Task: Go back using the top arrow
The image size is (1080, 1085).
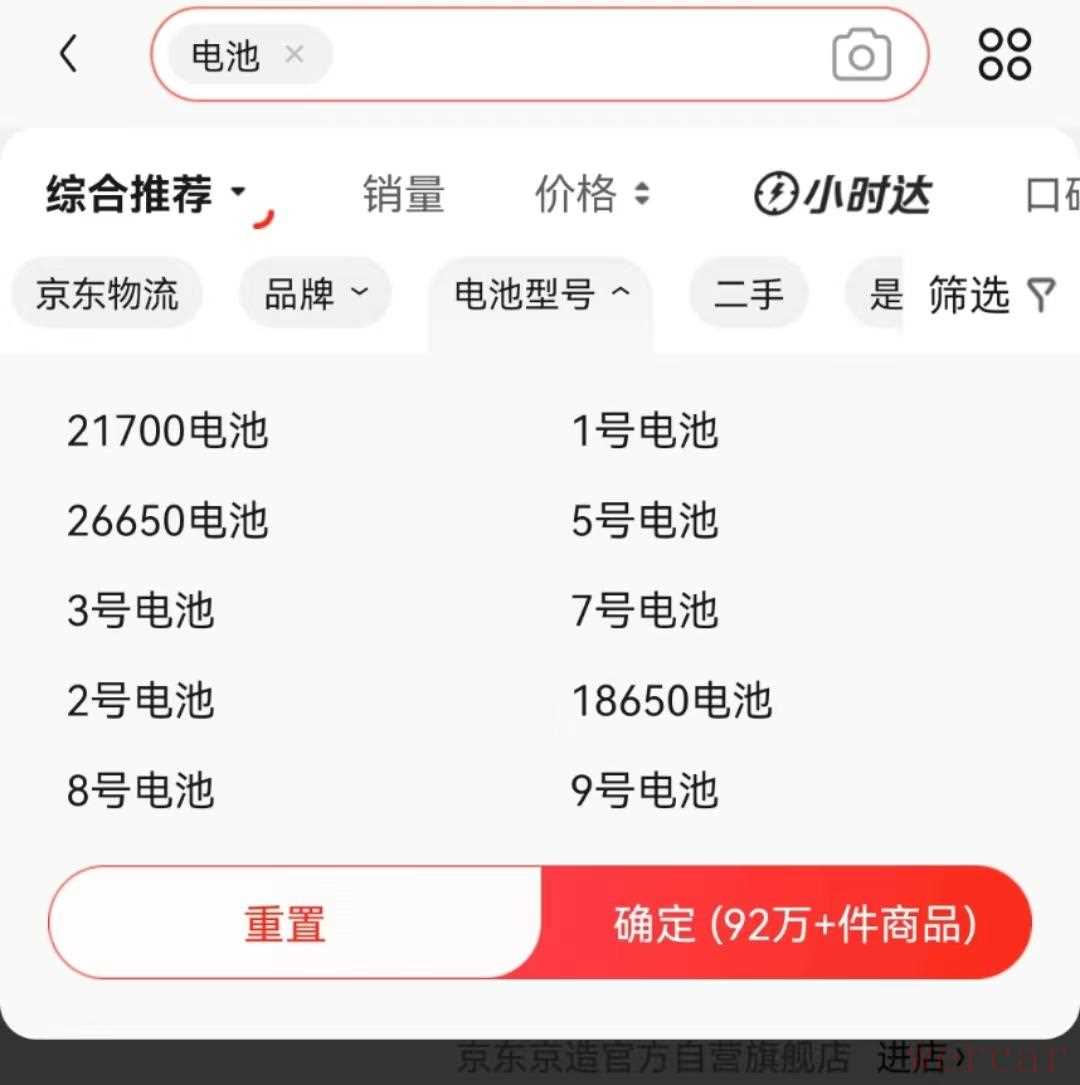Action: (x=68, y=54)
